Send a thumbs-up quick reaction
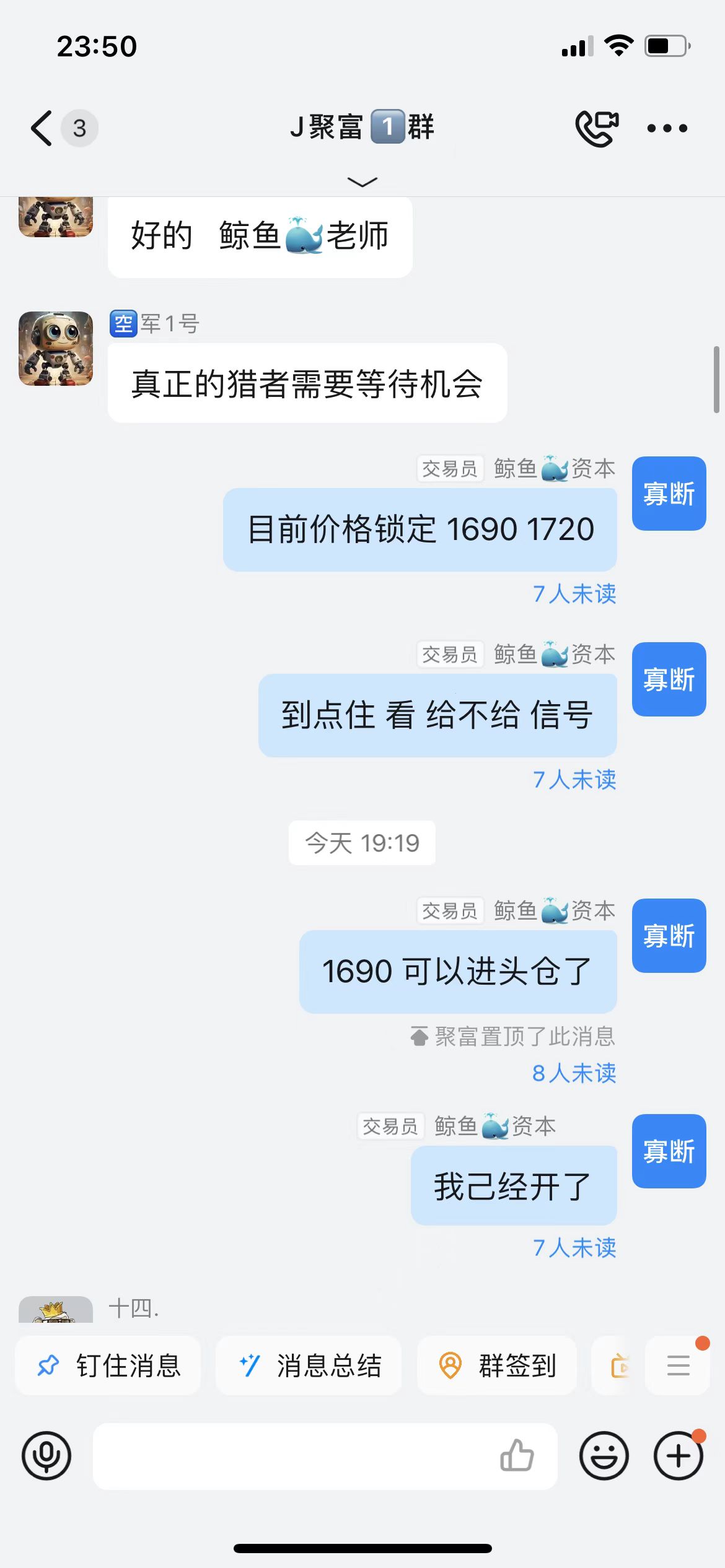 coord(517,1456)
